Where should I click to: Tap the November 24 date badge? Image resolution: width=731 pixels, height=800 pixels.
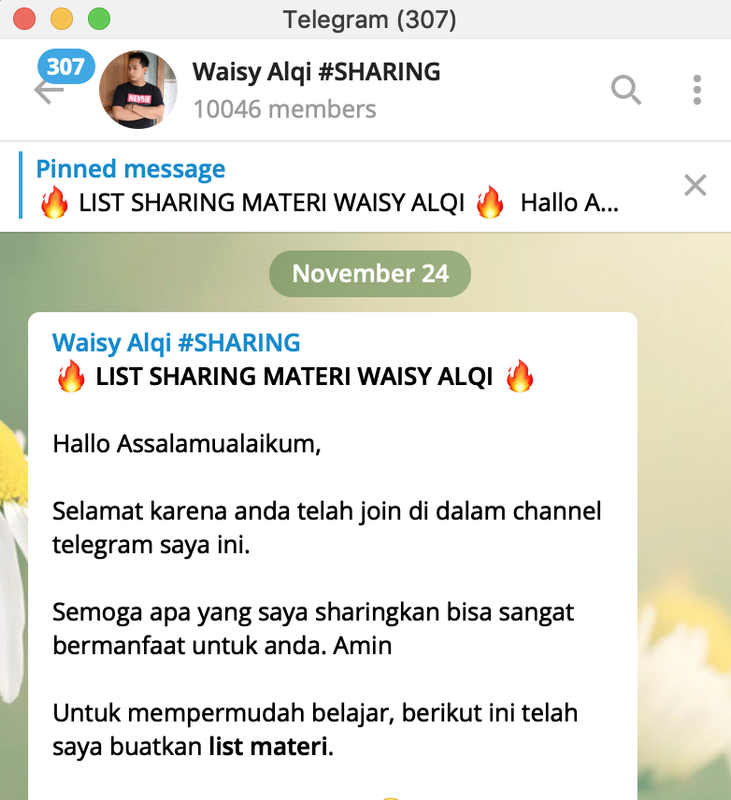[x=370, y=274]
